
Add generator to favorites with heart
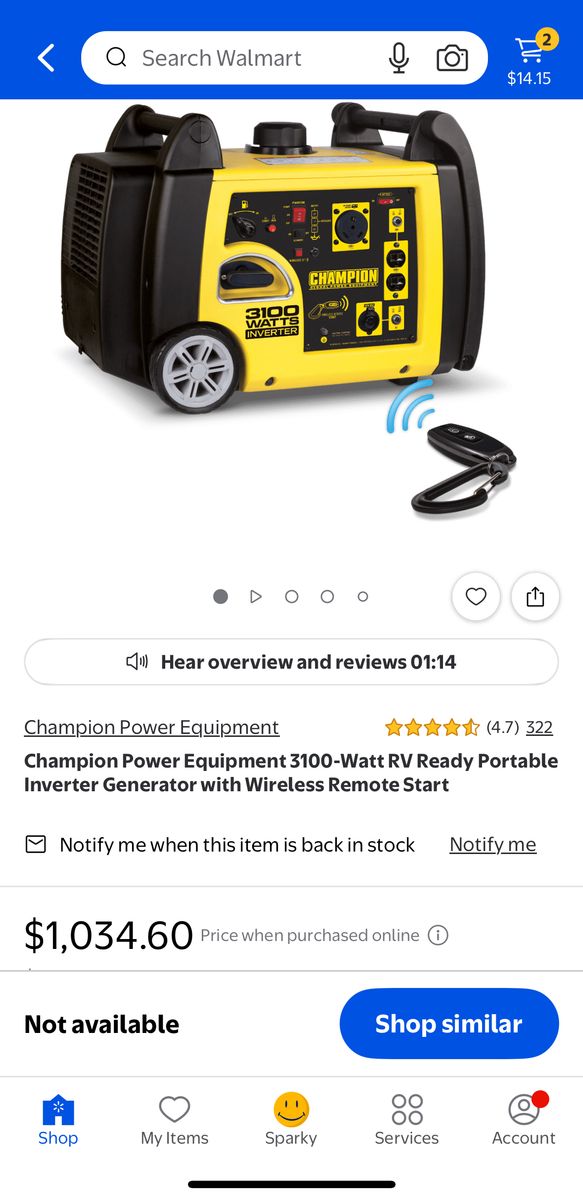pos(476,597)
